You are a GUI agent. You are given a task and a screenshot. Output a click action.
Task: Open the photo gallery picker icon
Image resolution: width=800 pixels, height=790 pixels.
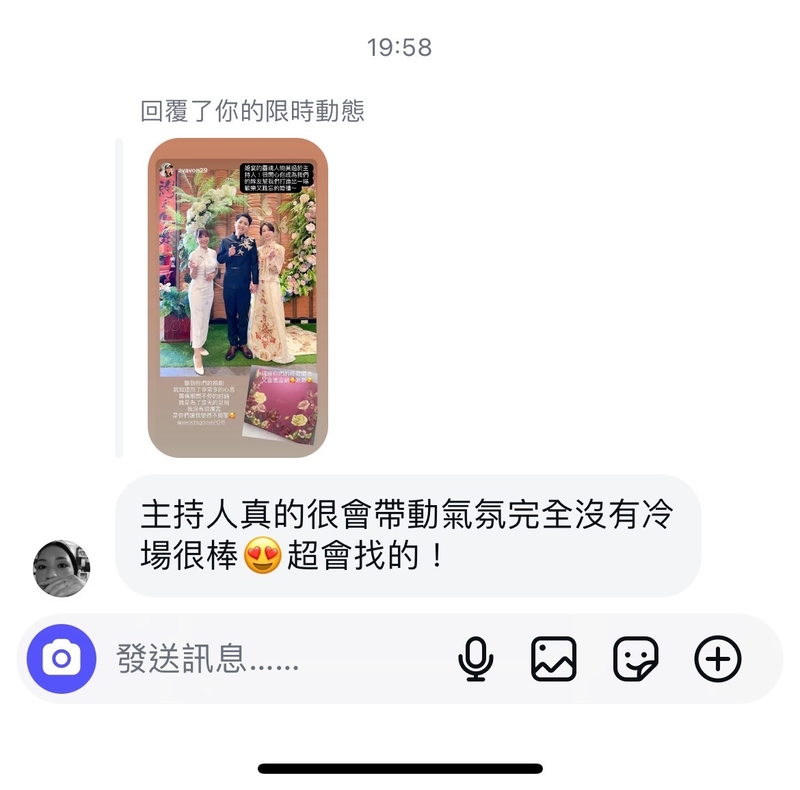point(554,659)
